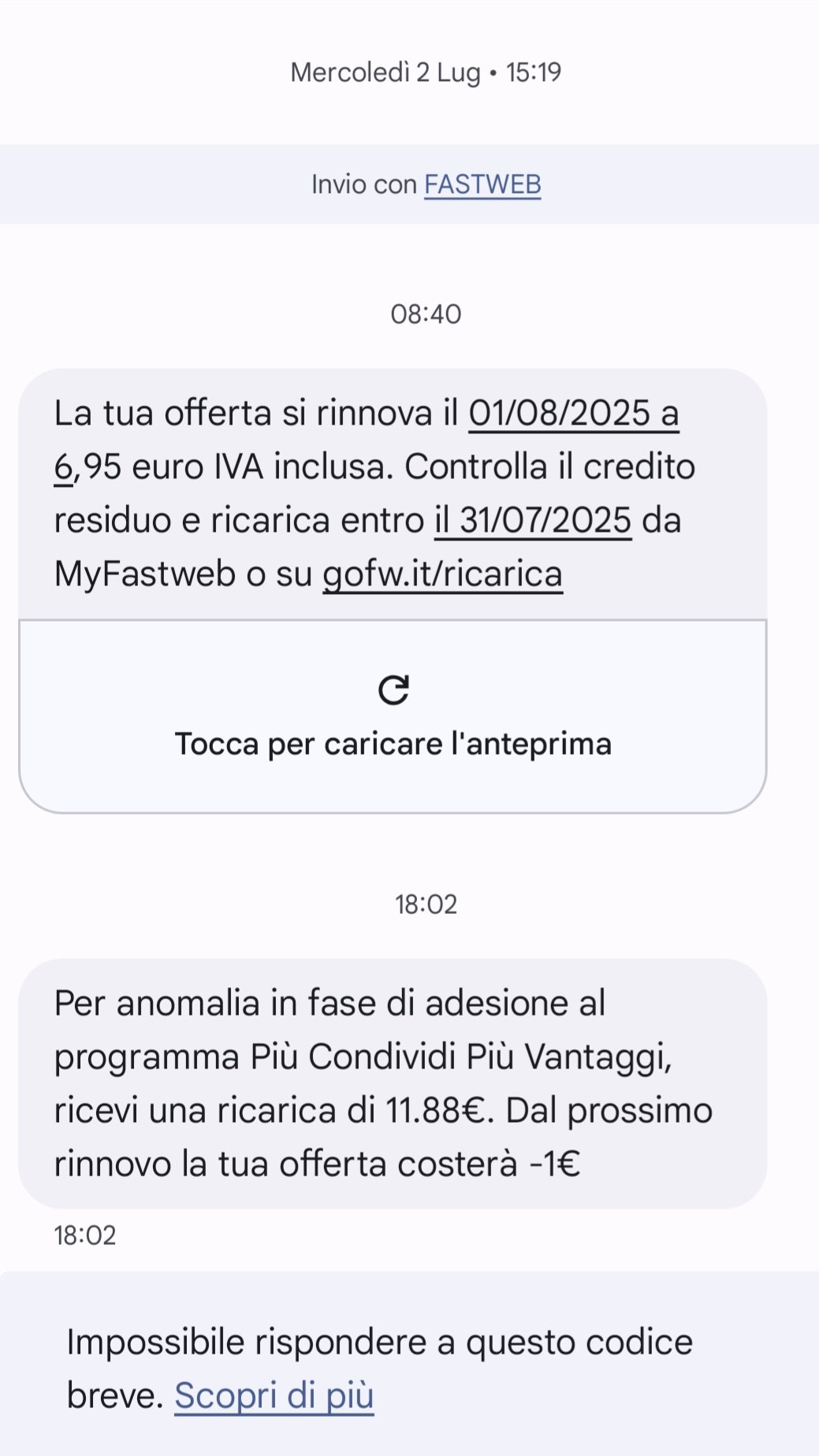This screenshot has width=819, height=1456.
Task: Load the link preview card
Action: [x=393, y=716]
